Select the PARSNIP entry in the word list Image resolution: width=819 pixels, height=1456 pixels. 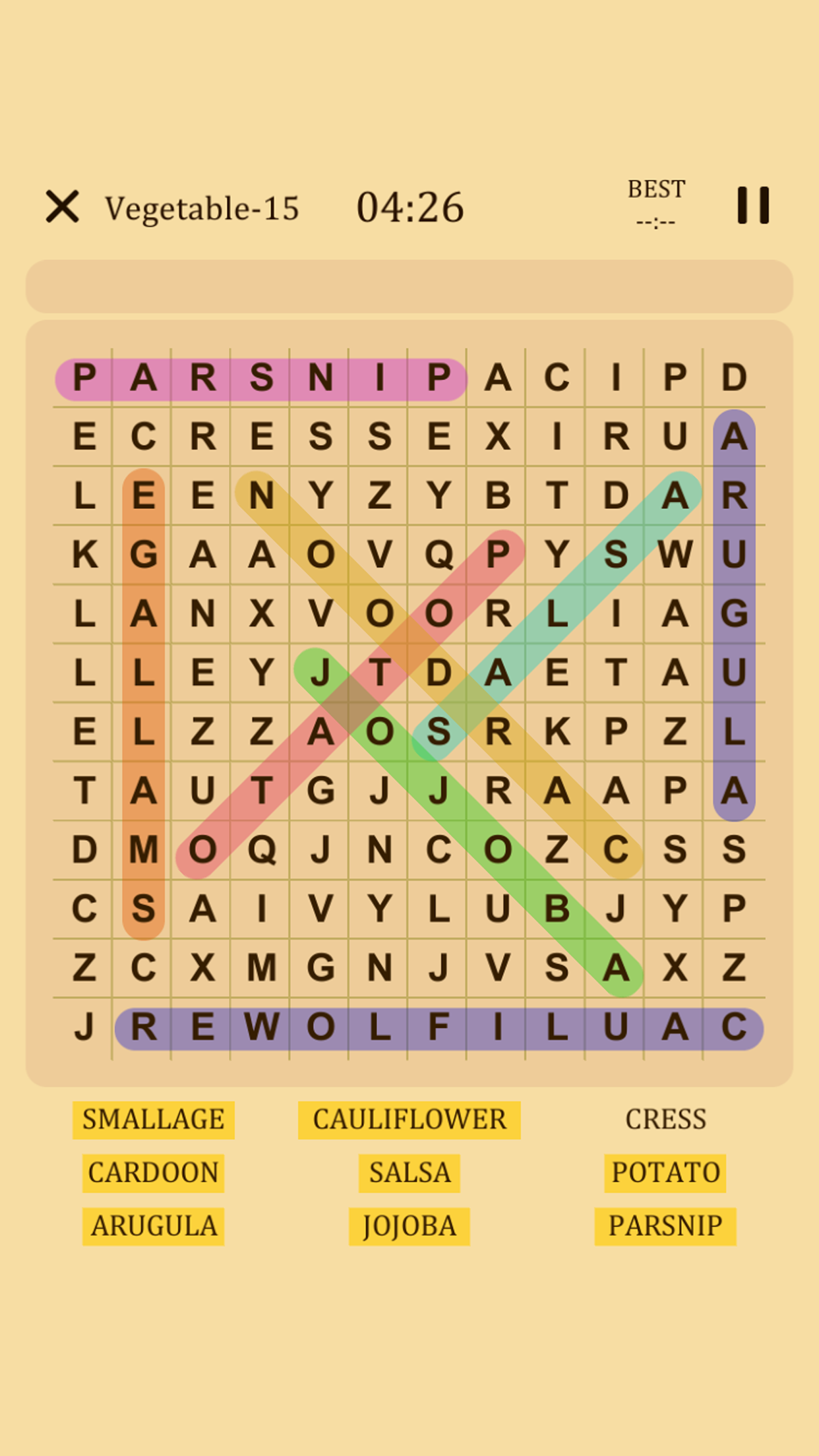[x=664, y=1226]
